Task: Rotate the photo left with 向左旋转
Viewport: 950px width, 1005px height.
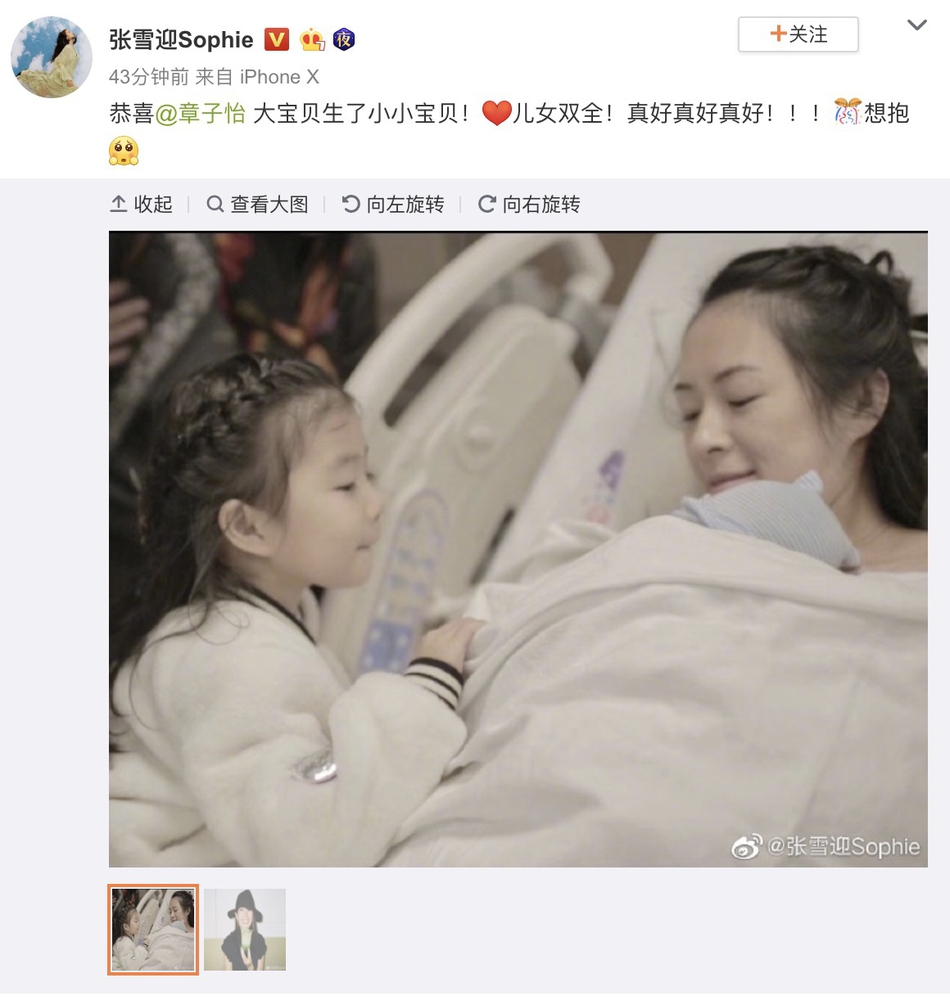Action: point(393,204)
